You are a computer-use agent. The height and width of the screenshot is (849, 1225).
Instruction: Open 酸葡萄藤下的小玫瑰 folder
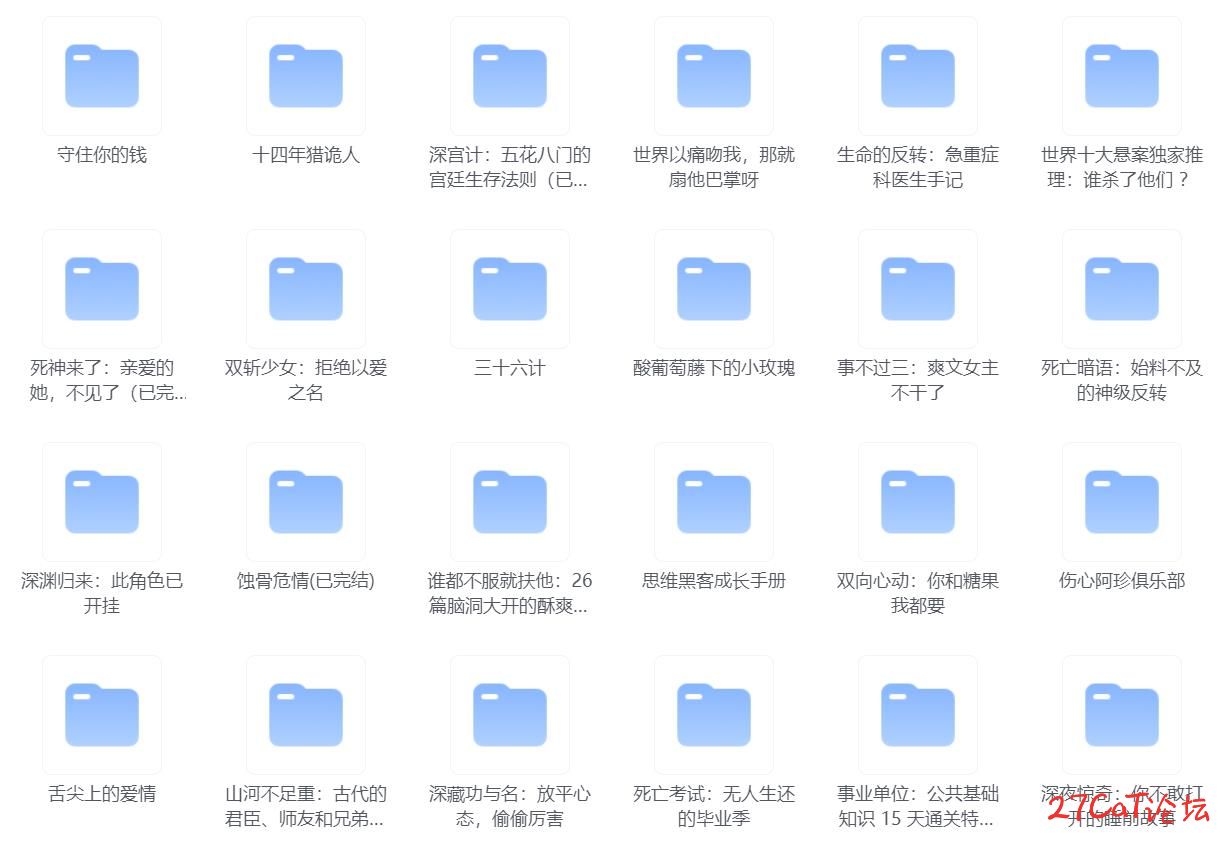pos(714,289)
